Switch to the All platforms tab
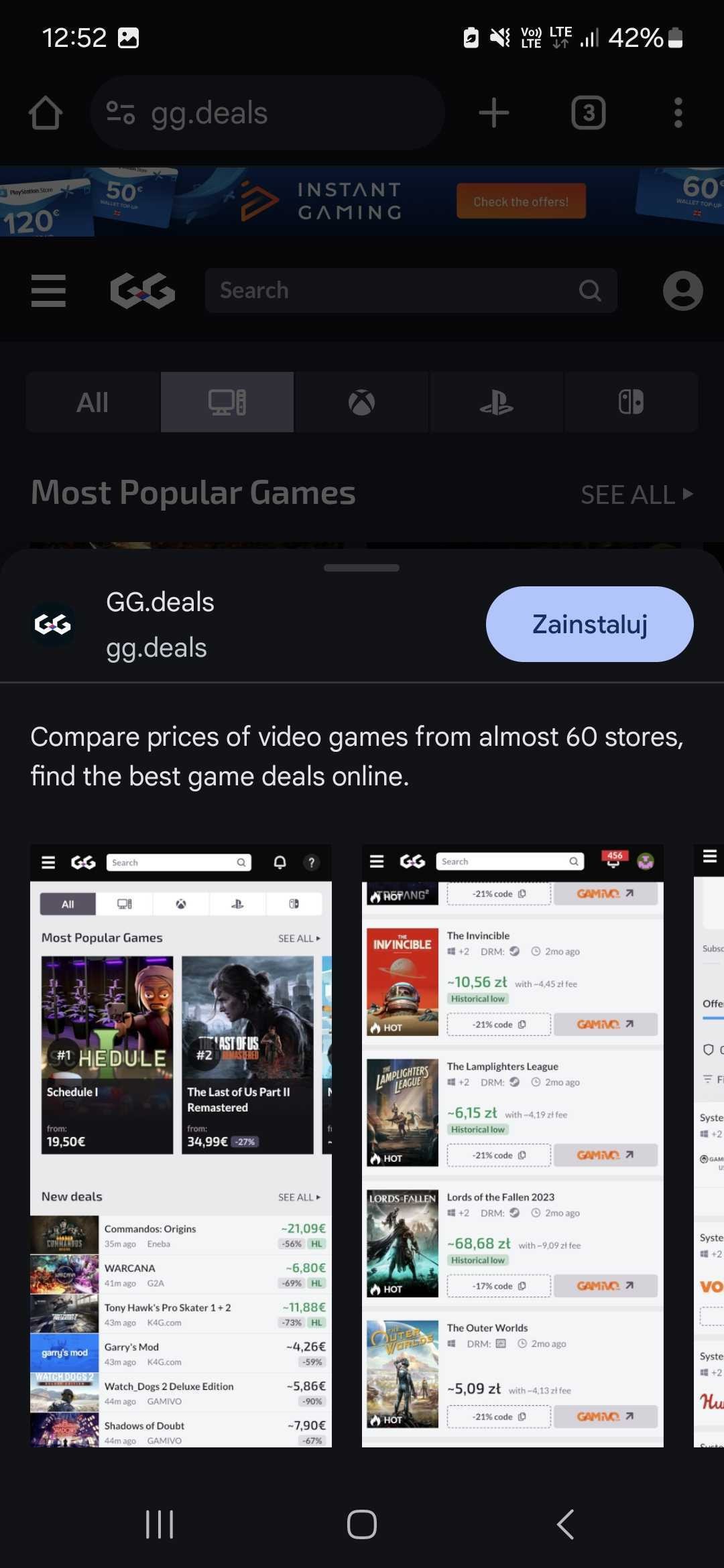The height and width of the screenshot is (1568, 724). 93,402
